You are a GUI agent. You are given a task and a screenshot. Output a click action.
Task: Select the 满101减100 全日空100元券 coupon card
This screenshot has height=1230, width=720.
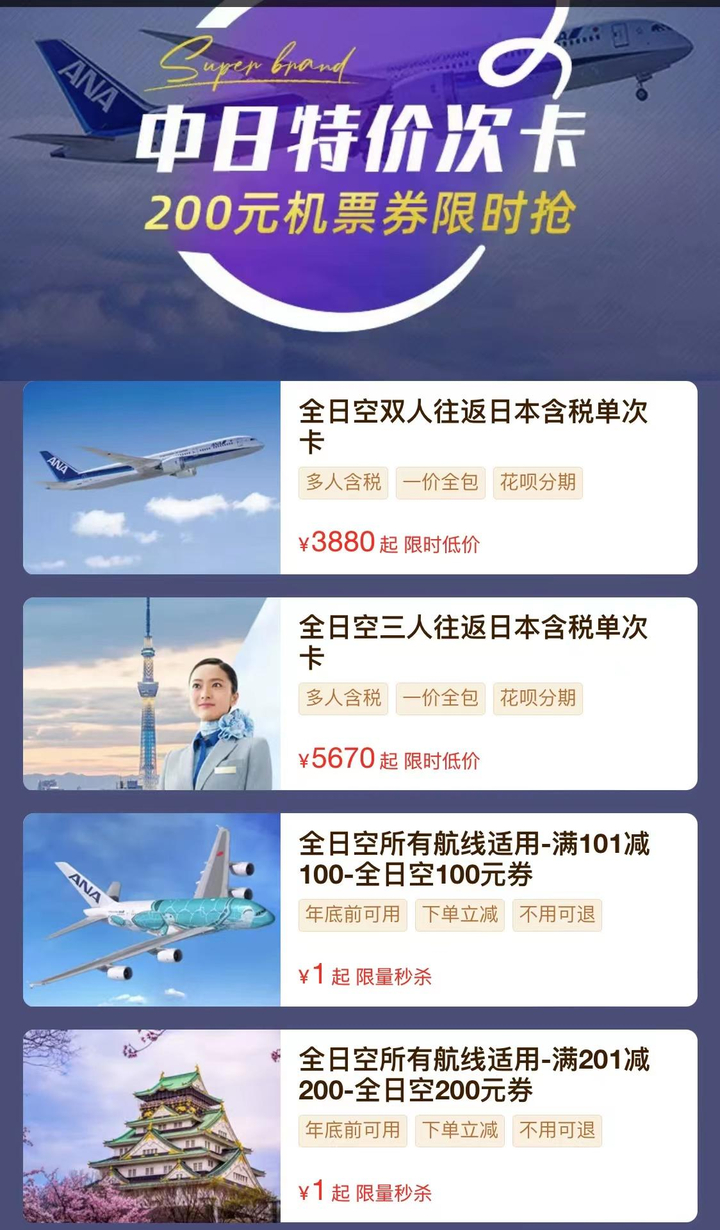point(360,909)
